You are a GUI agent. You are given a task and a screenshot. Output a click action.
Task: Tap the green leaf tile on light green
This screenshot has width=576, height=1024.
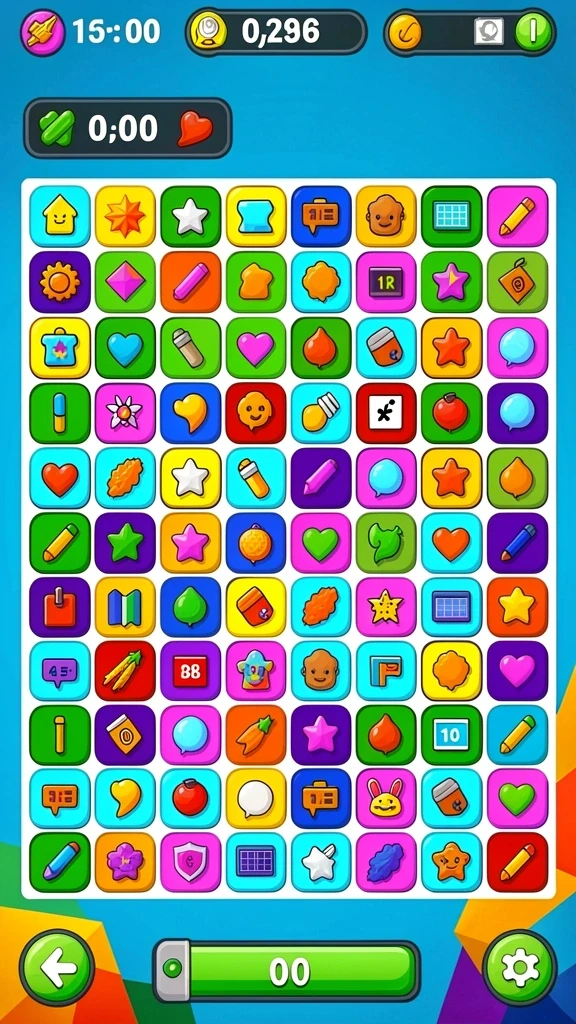pyautogui.click(x=387, y=543)
